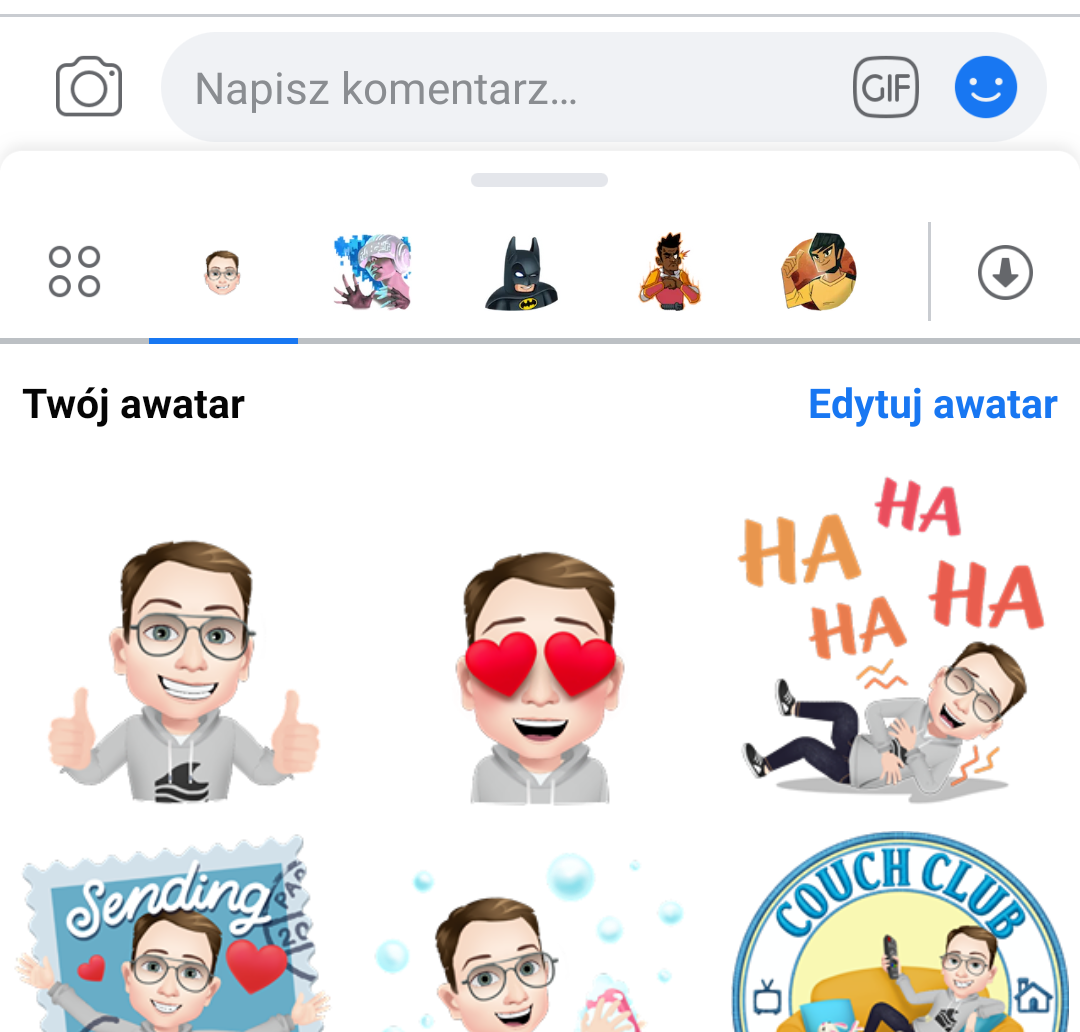Switch to the orange jacket character sticker pack
Image resolution: width=1080 pixels, height=1032 pixels.
point(669,272)
